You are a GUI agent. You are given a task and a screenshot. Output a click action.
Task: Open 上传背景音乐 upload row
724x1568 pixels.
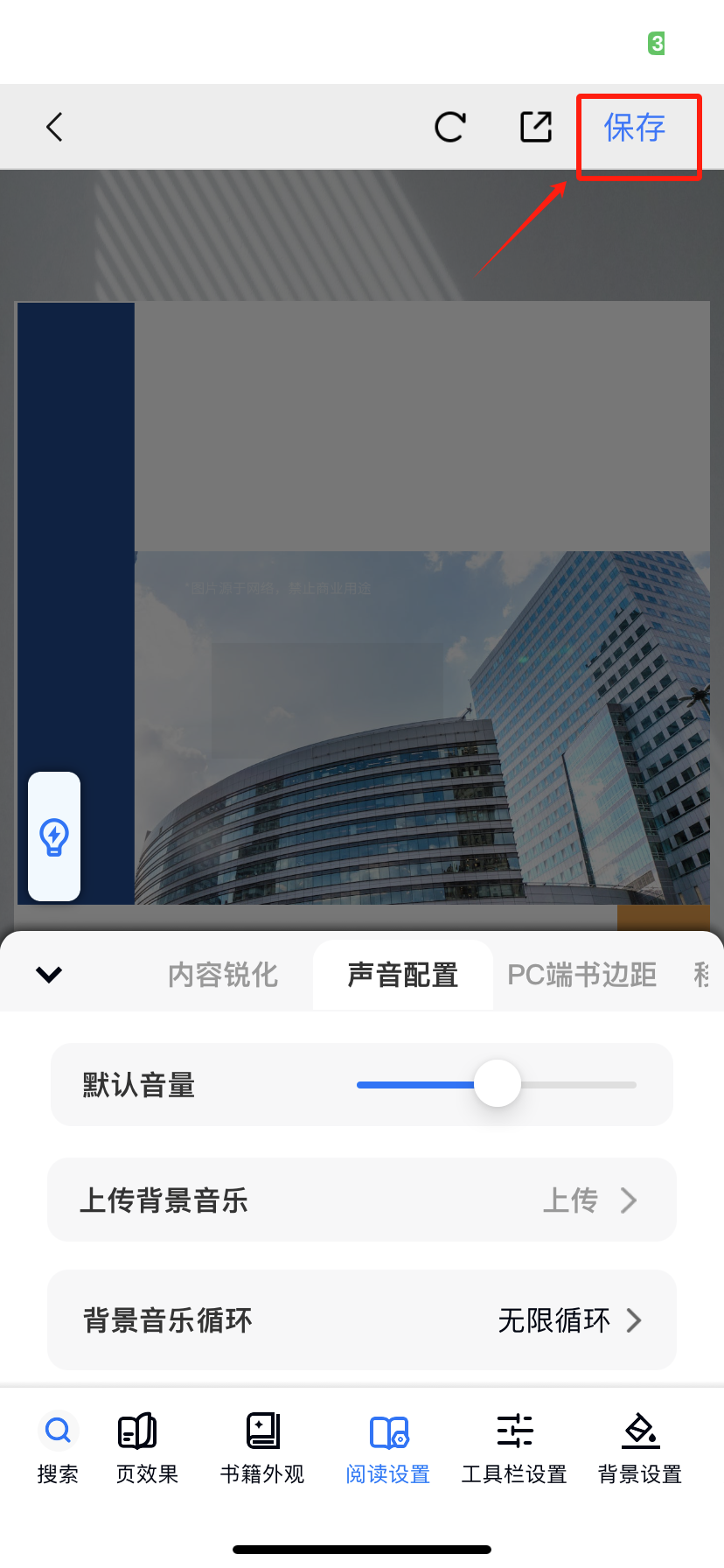tap(362, 1200)
